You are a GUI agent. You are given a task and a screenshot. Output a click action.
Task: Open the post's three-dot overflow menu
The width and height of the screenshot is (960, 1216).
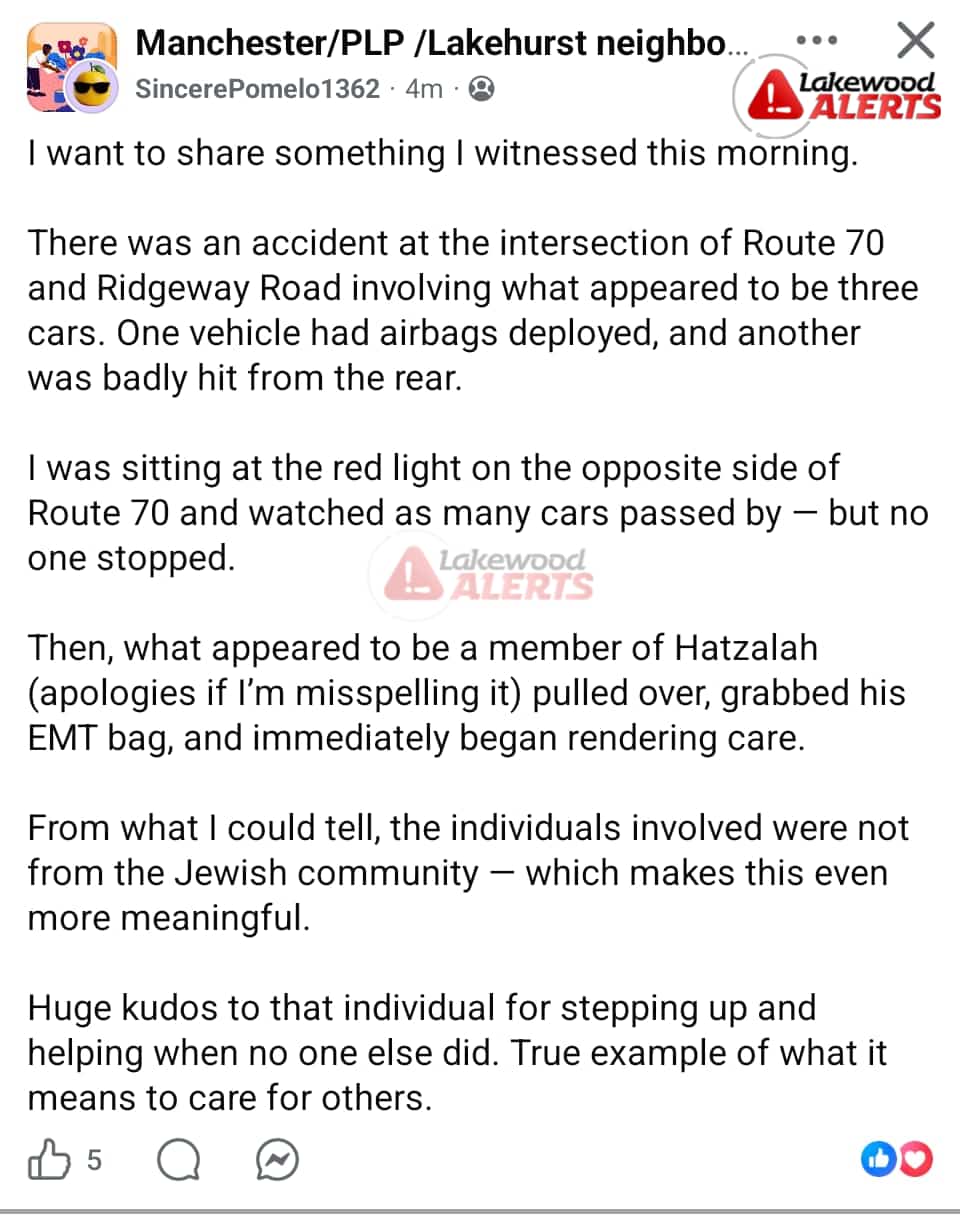[x=817, y=41]
